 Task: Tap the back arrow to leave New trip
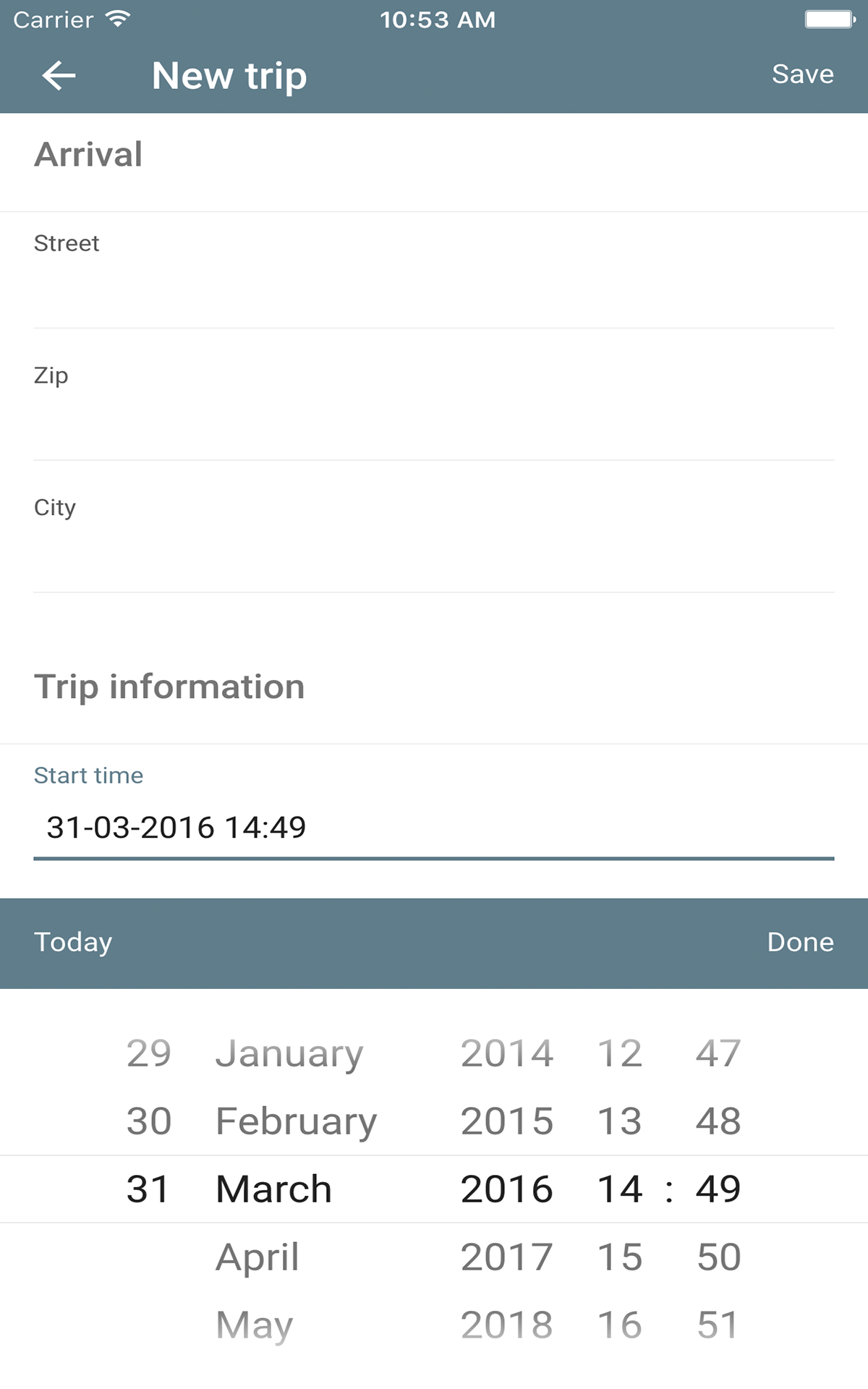(x=58, y=75)
